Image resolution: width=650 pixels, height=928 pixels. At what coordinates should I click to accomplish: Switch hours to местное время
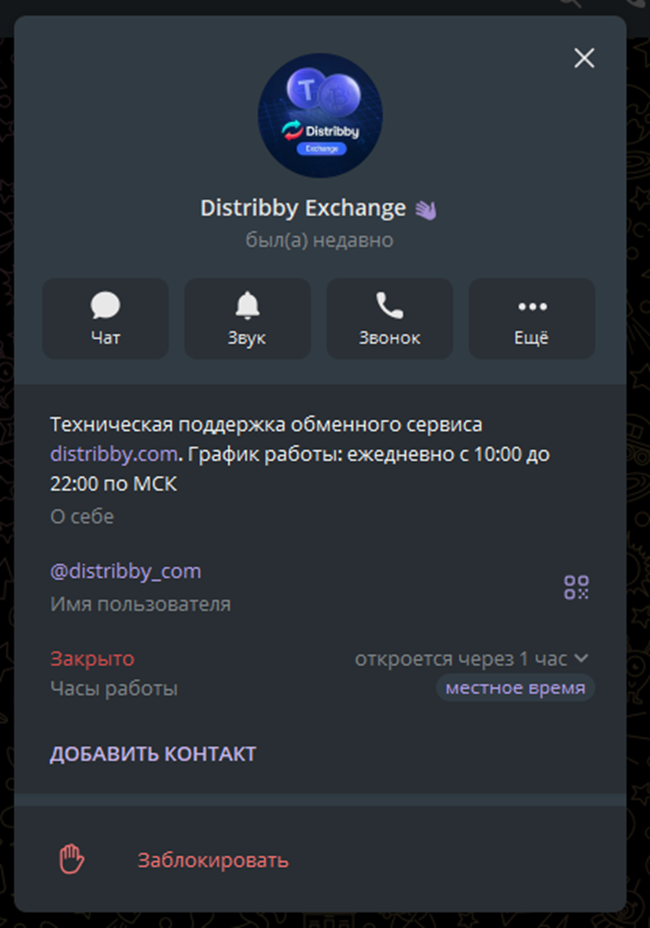coord(515,688)
